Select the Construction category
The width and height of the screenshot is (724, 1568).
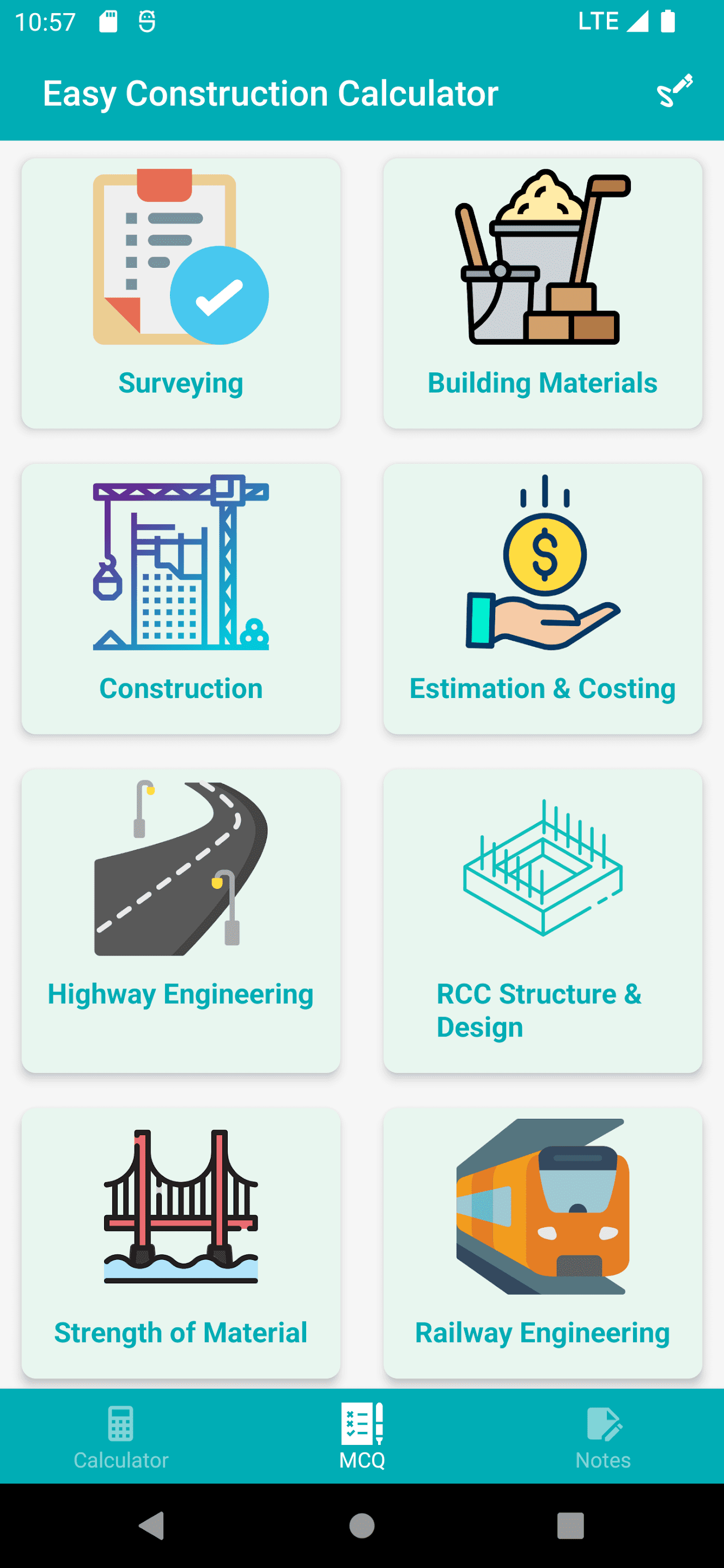coord(181,598)
